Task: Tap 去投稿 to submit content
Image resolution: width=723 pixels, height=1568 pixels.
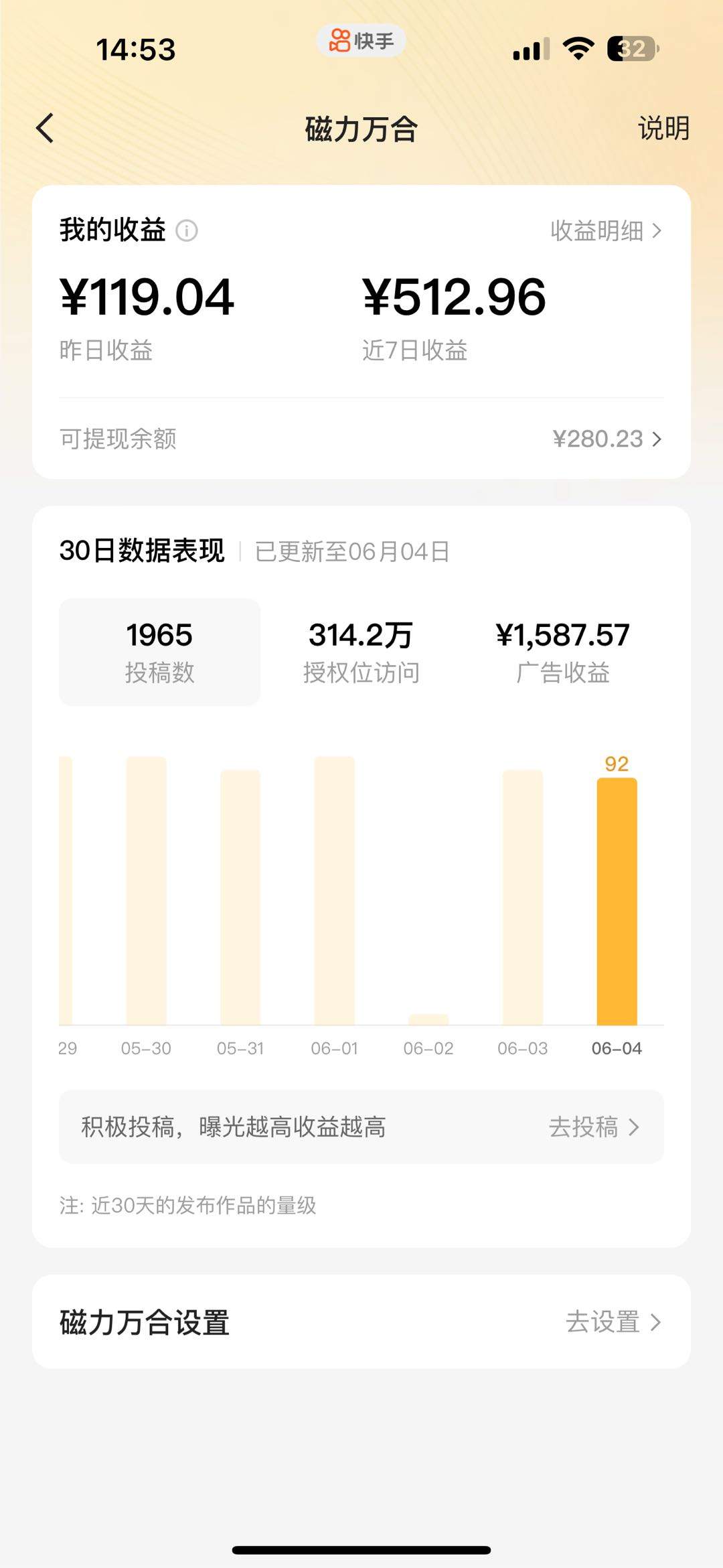Action: coord(593,1127)
